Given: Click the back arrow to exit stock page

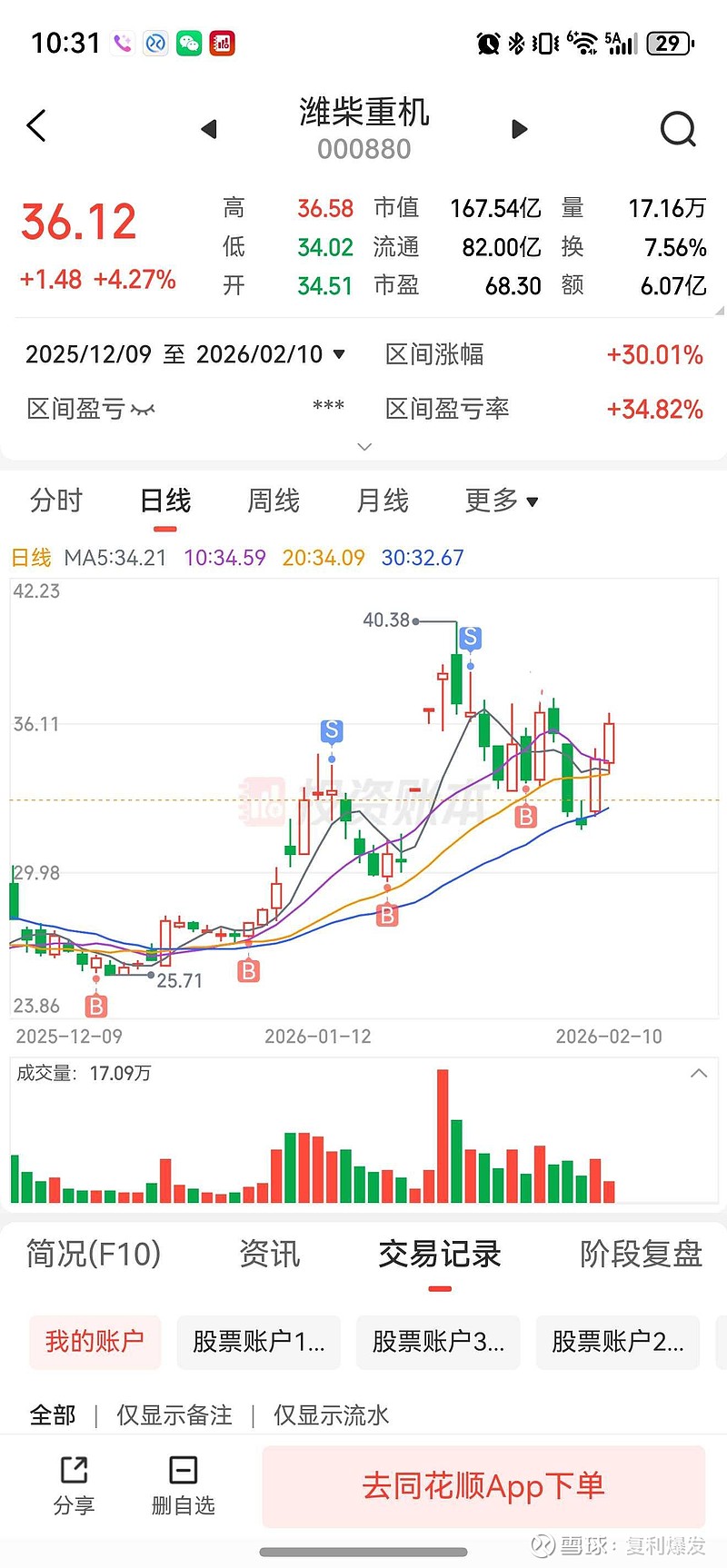Looking at the screenshot, I should coord(36,126).
